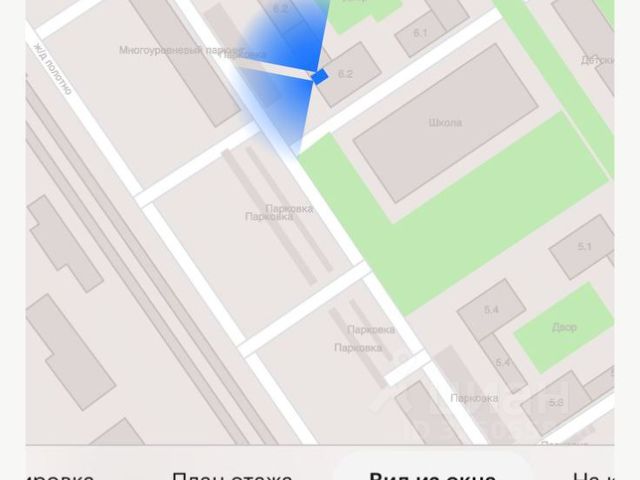Viewport: 640px width, 480px height.
Task: Tap the blue window view marker
Action: 319,76
